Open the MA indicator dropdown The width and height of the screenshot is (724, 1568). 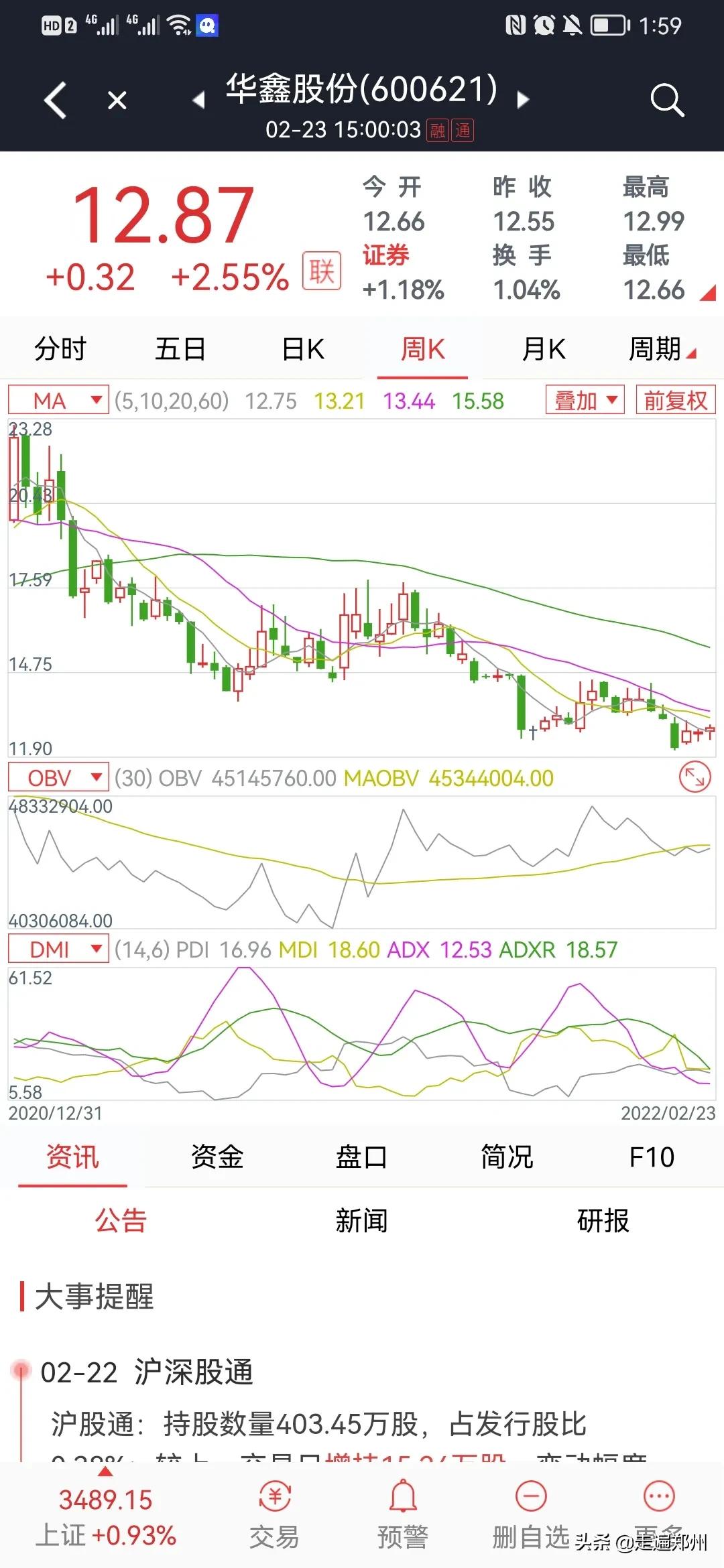58,401
